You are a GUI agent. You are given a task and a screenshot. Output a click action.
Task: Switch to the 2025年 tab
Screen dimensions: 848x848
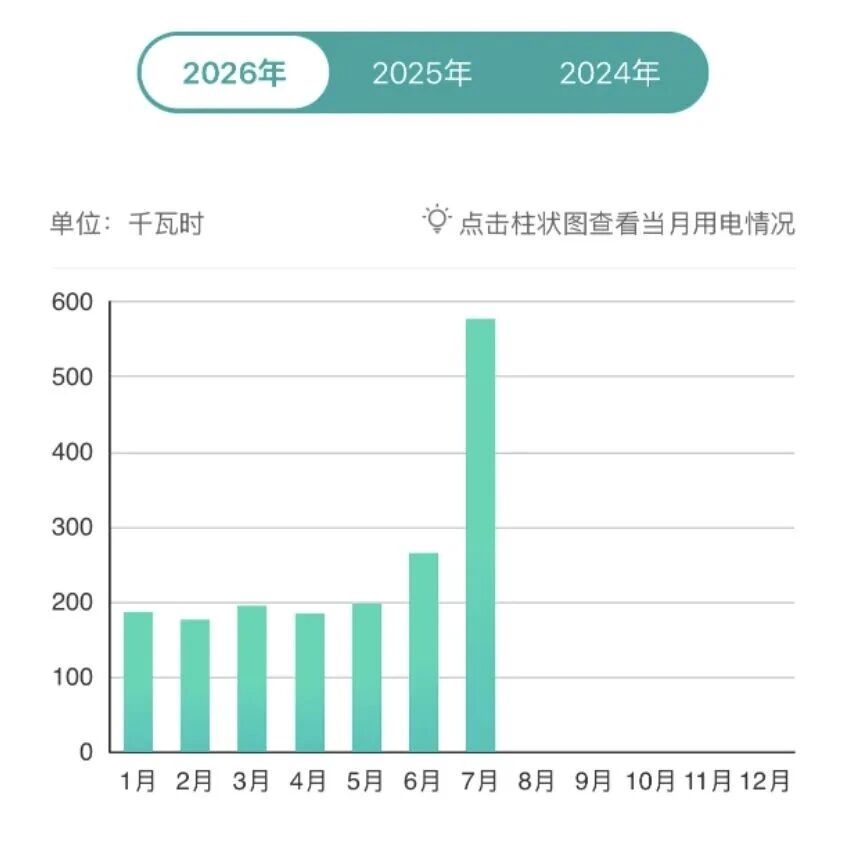click(422, 72)
